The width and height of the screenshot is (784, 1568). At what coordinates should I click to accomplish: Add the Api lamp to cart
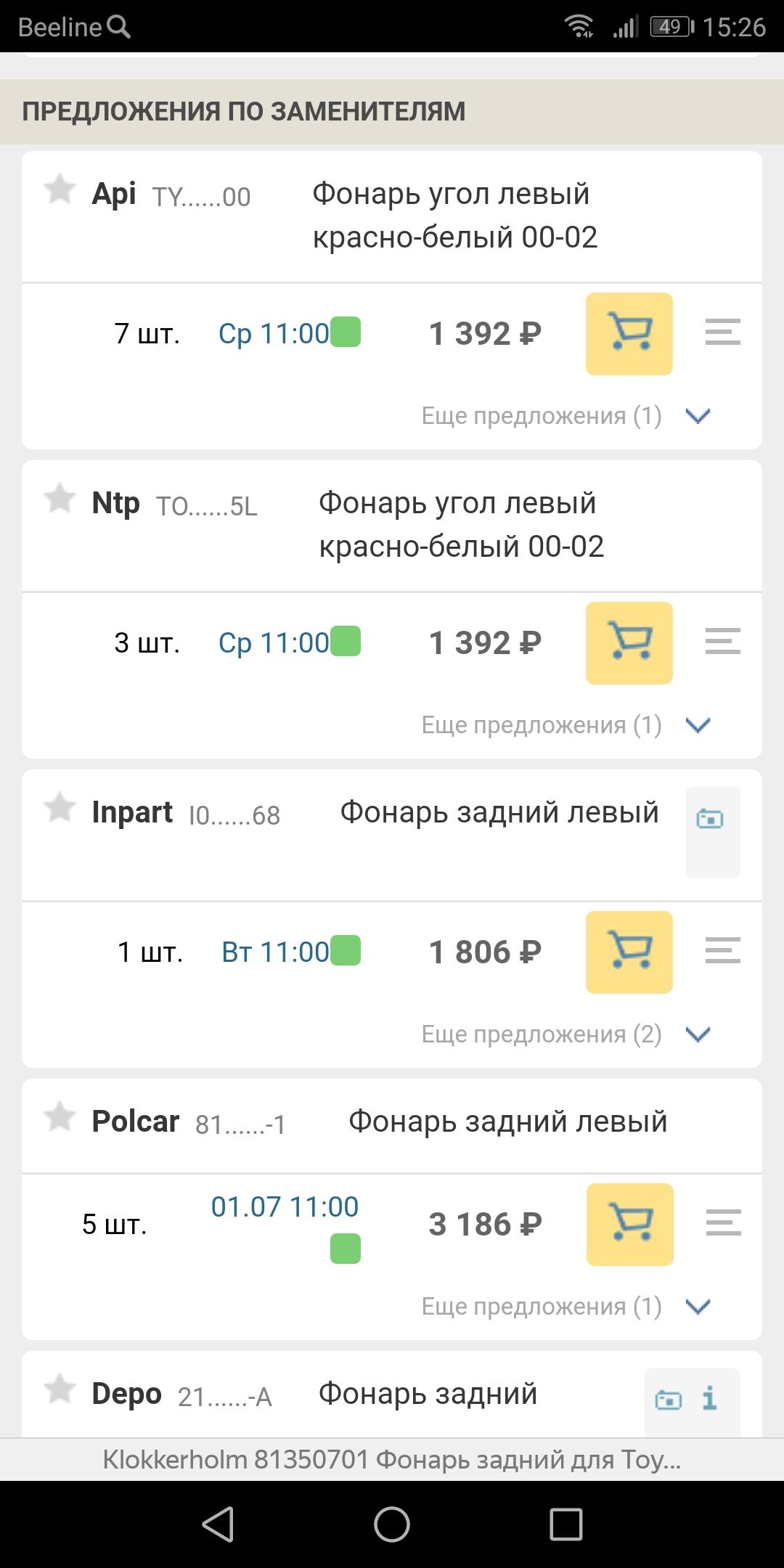(629, 334)
